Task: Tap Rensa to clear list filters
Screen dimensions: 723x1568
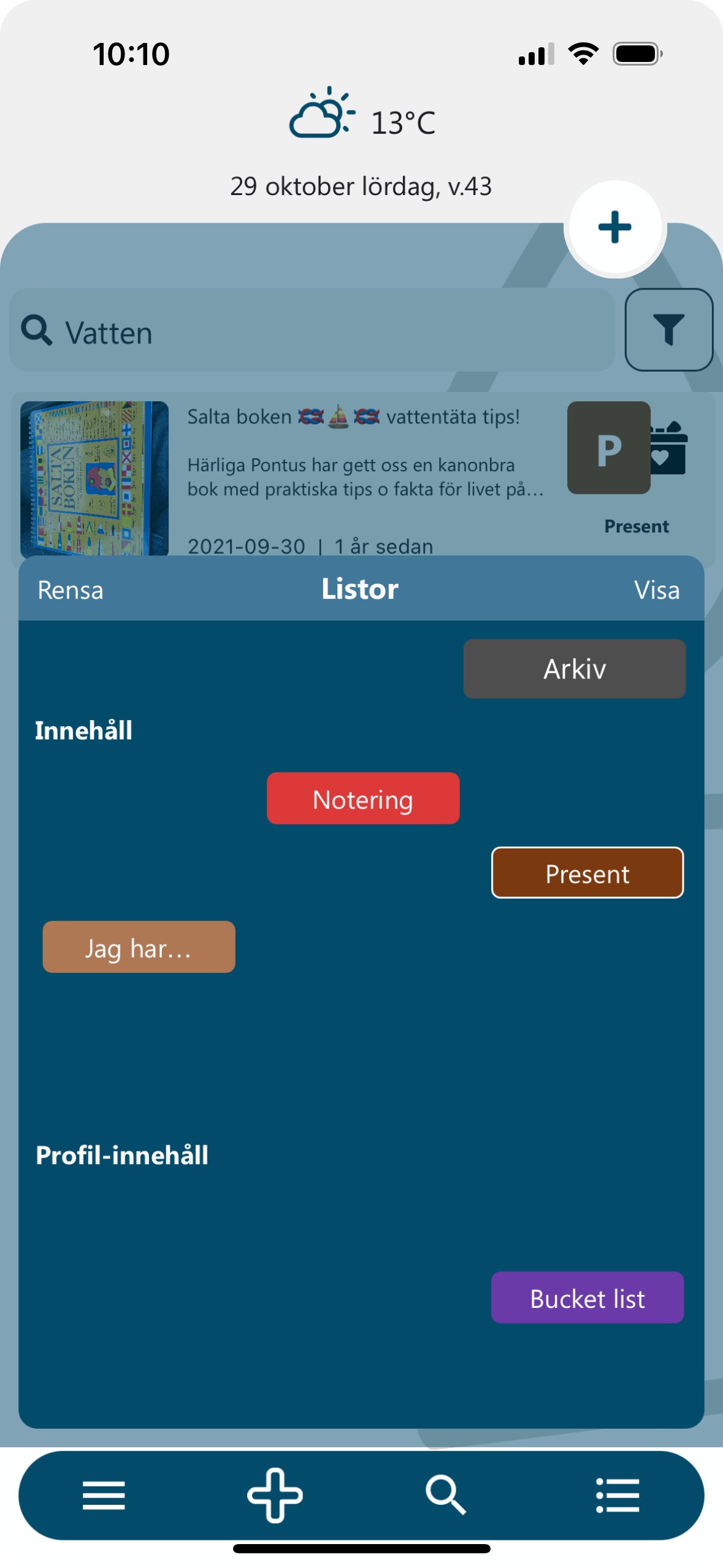Action: click(x=71, y=590)
